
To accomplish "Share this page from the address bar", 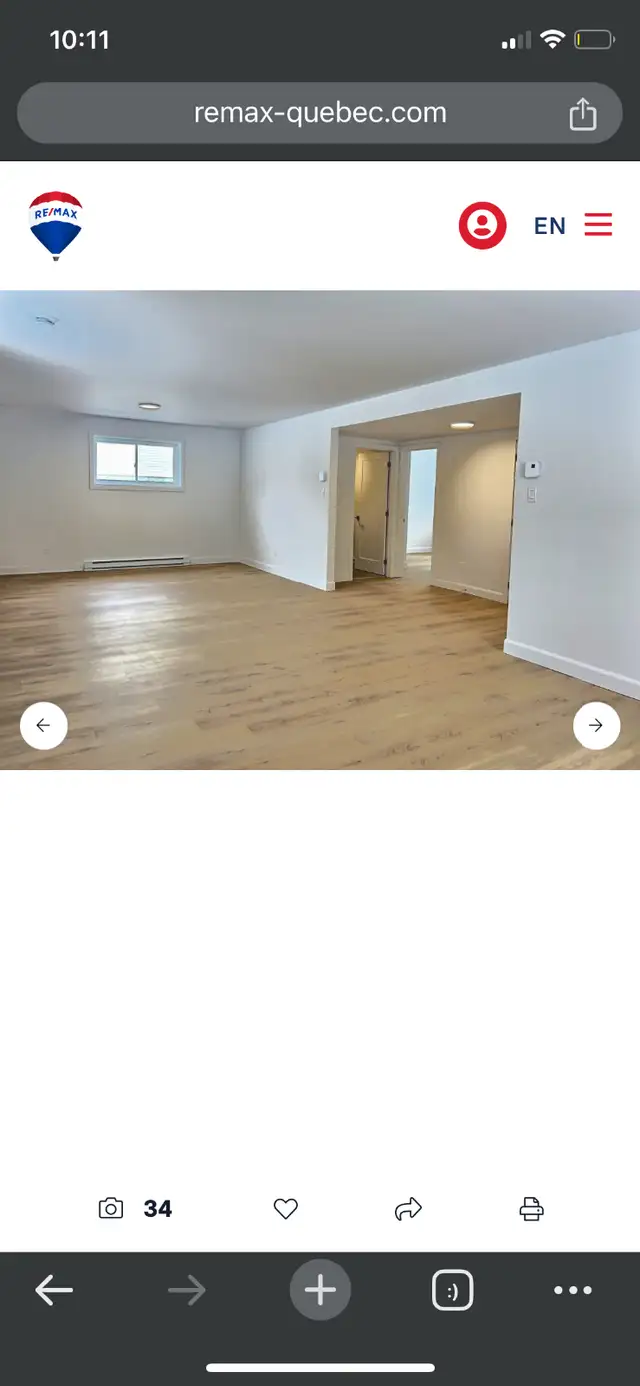I will [x=582, y=114].
